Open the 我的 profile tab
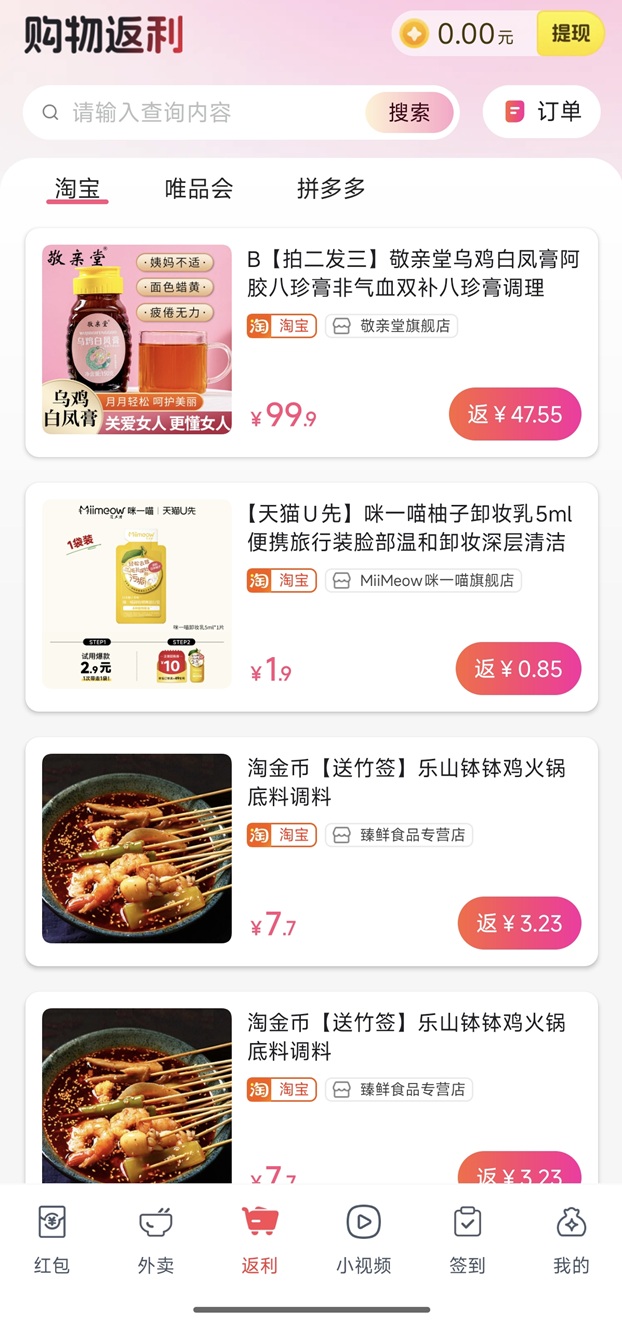This screenshot has width=622, height=1322. point(571,1240)
